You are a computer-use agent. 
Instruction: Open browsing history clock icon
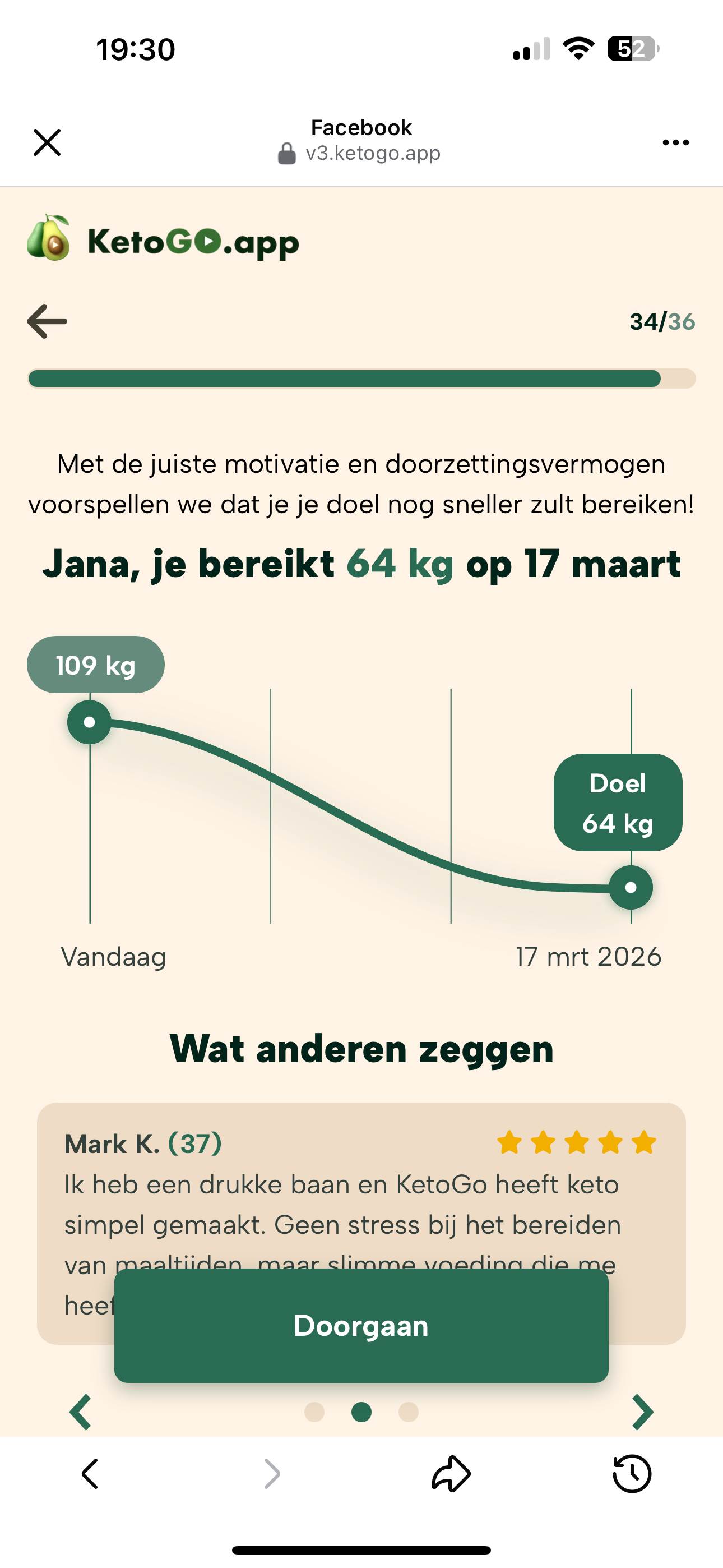coord(631,1474)
